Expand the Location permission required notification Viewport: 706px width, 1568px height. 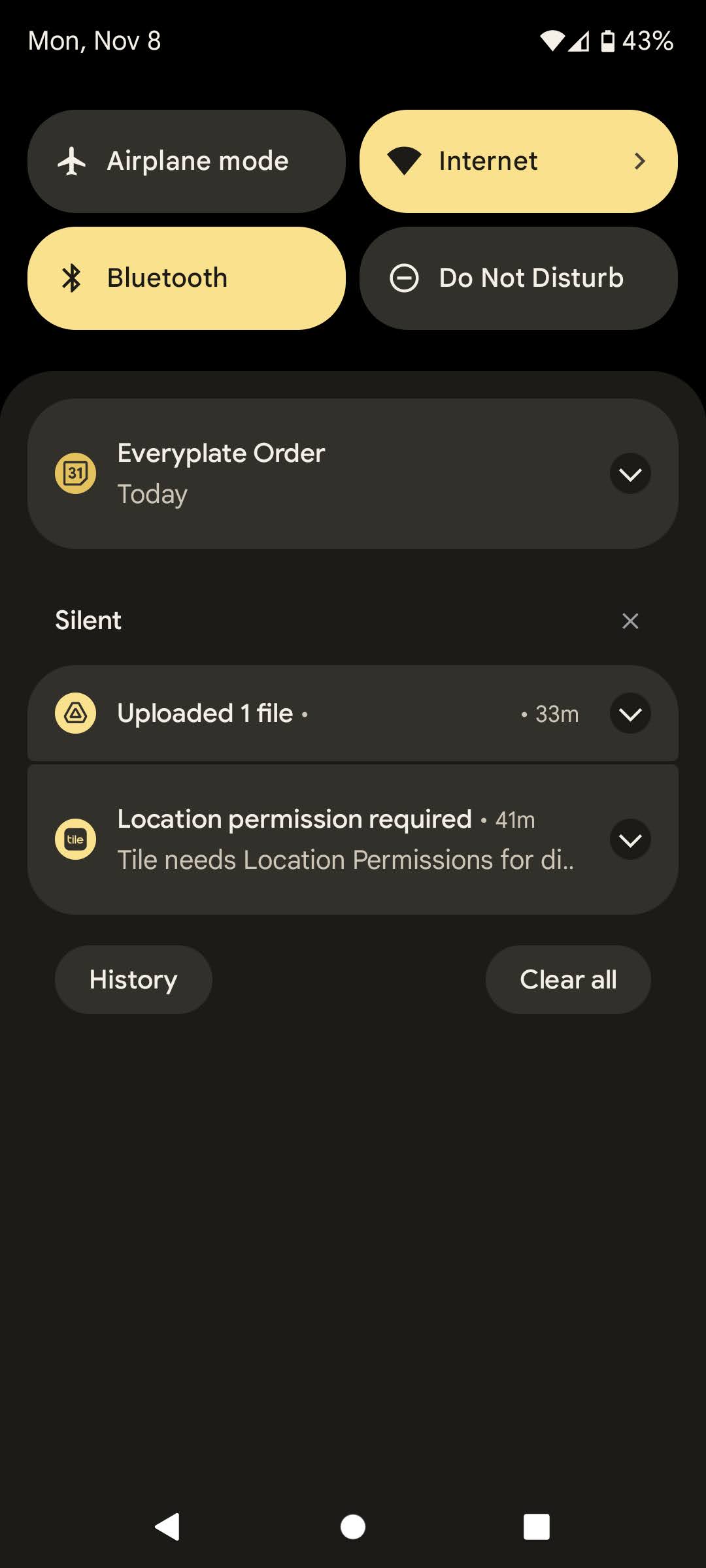(630, 840)
